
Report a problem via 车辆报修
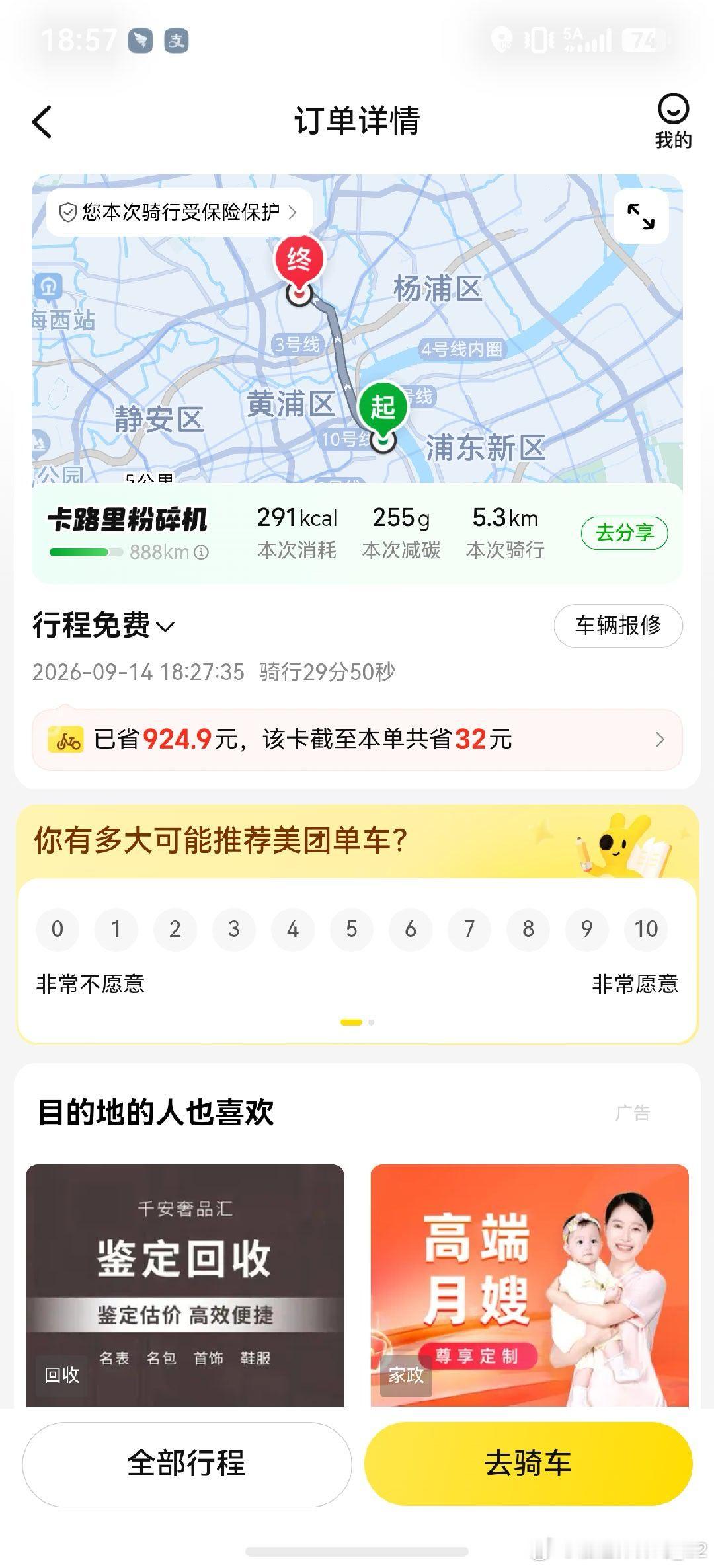click(617, 625)
